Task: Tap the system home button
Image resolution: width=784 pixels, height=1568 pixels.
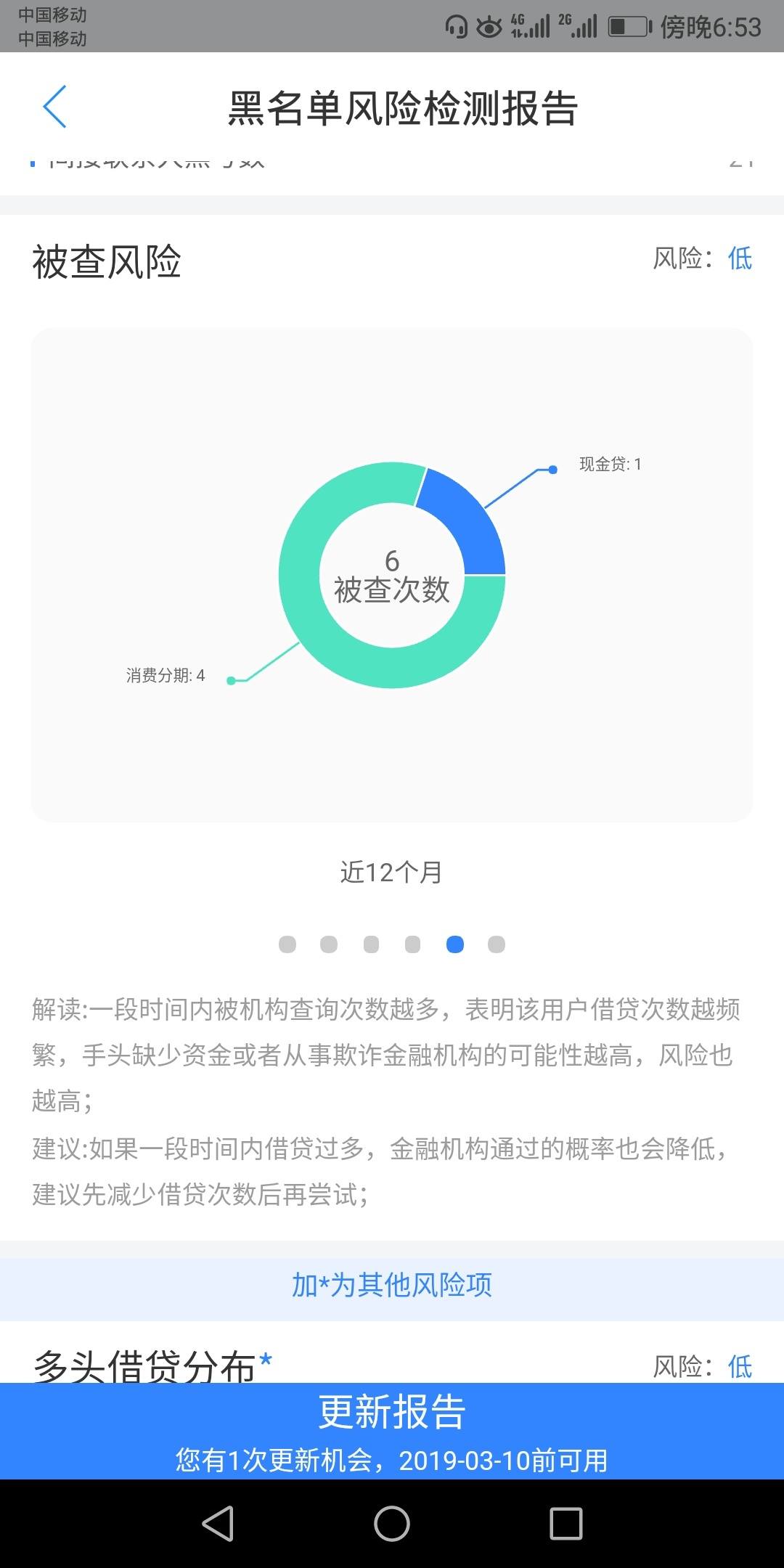Action: coord(392,1523)
